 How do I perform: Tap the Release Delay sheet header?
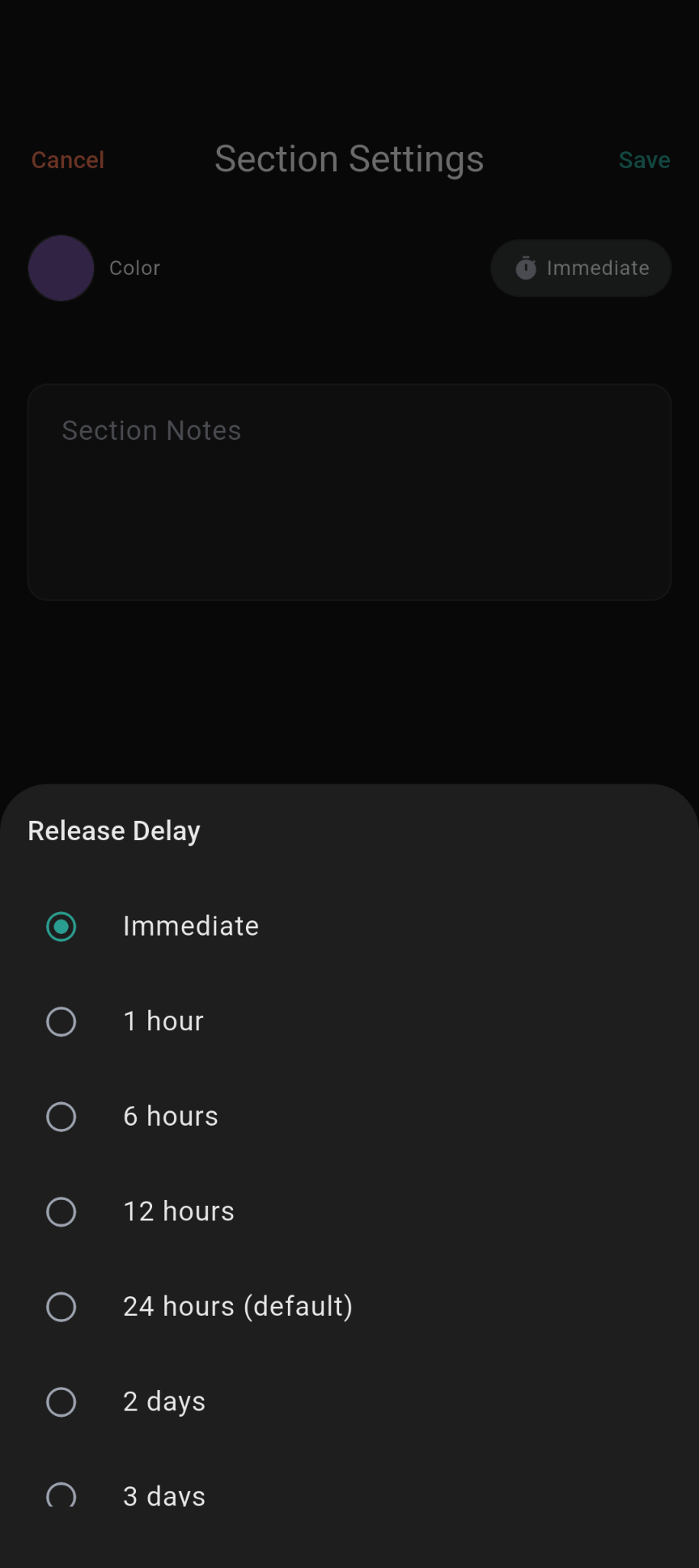(x=113, y=830)
